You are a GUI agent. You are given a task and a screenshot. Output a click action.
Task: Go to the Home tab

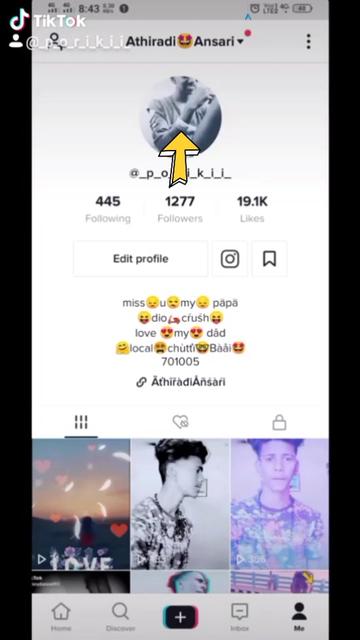(x=61, y=617)
